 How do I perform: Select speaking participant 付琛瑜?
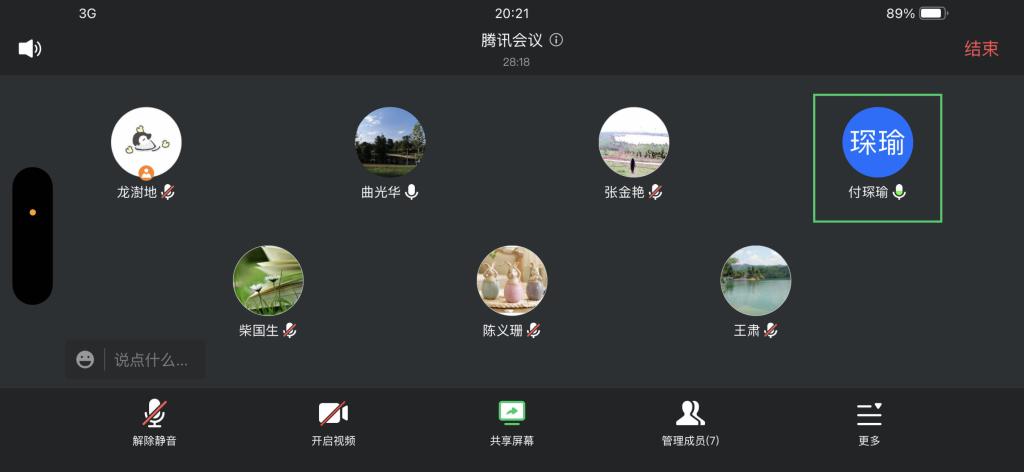point(878,143)
